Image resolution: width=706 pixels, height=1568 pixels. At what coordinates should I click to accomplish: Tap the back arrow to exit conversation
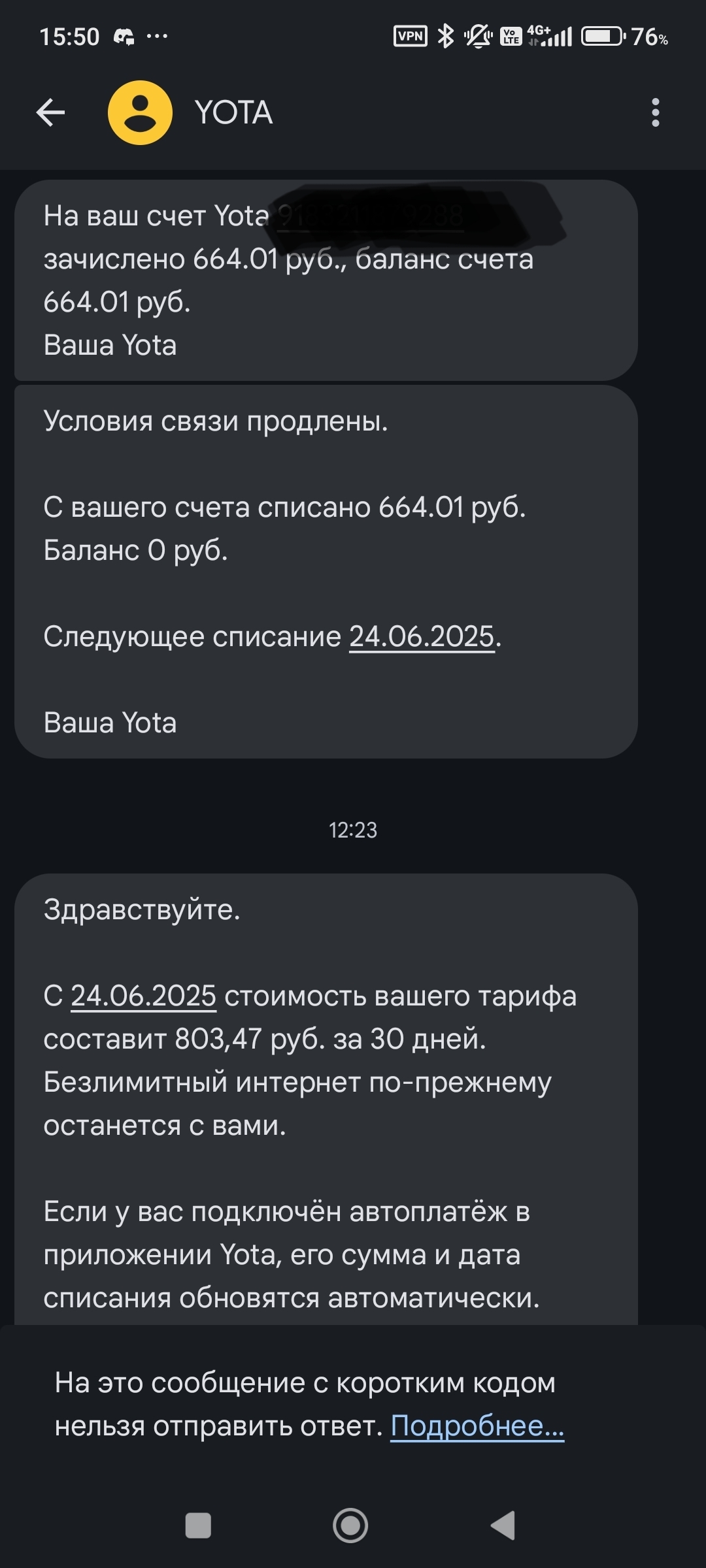click(x=49, y=113)
